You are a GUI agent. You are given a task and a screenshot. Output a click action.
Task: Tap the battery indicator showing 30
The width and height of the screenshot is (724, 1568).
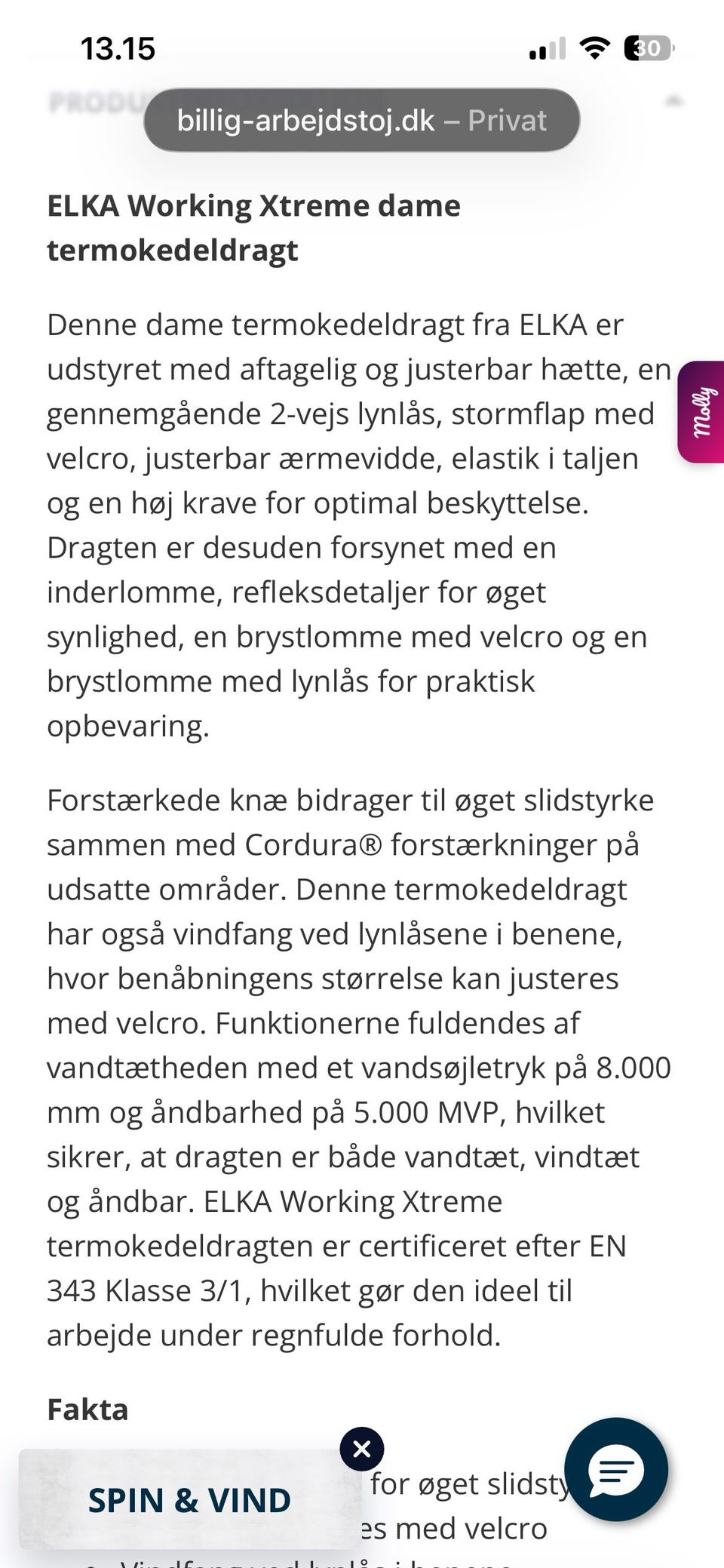(x=647, y=48)
